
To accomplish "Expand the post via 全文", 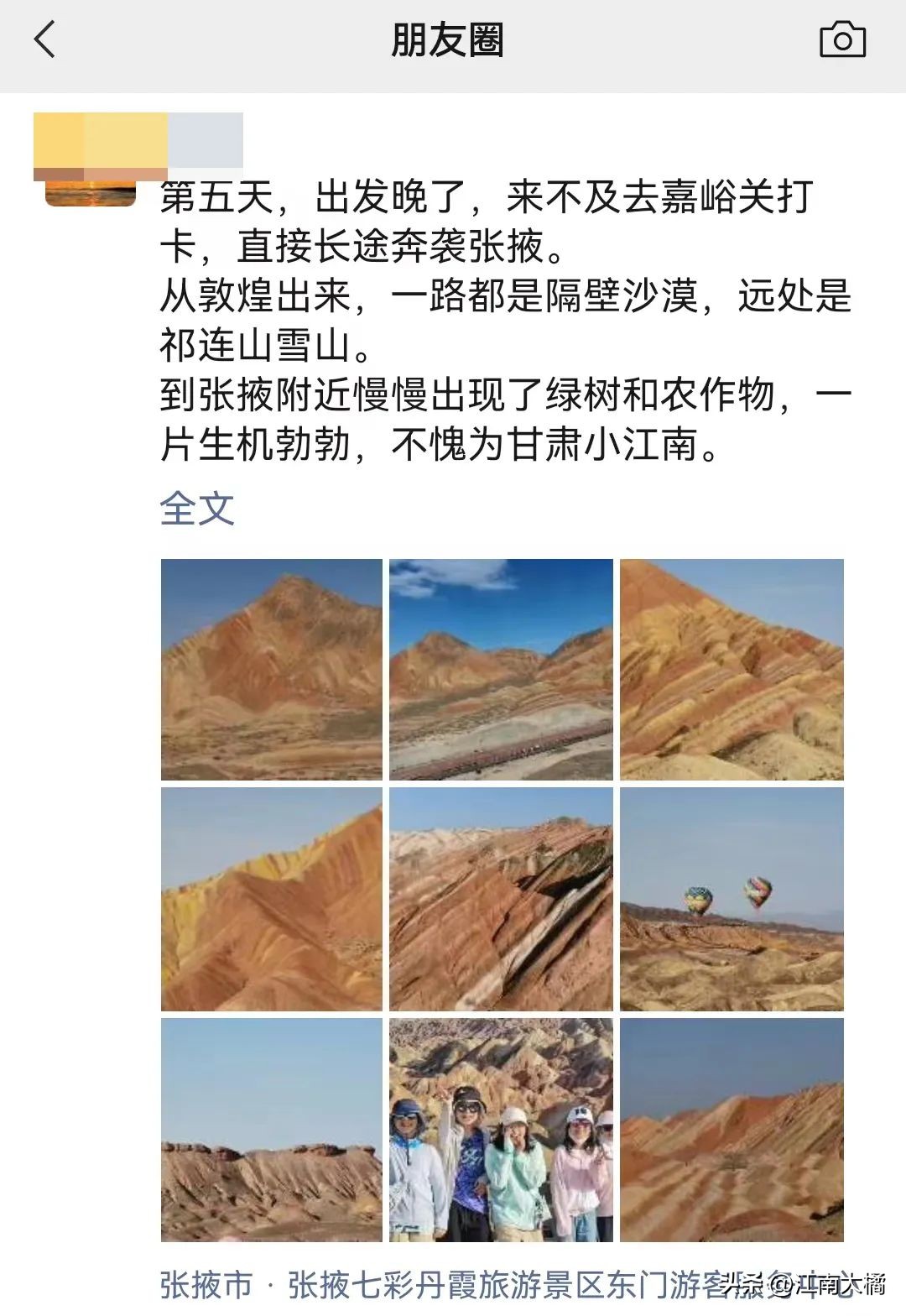I will pyautogui.click(x=197, y=508).
